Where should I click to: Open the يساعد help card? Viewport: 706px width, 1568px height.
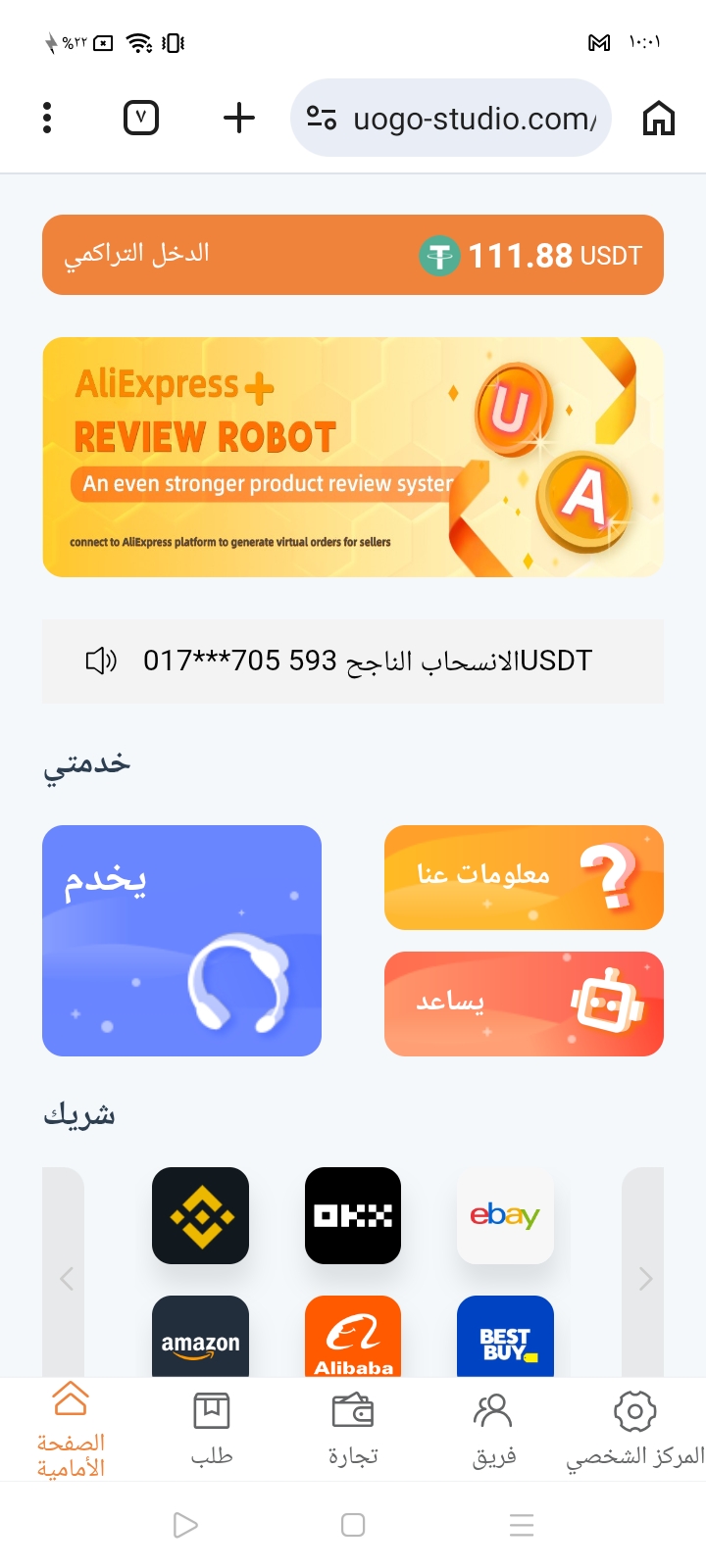(x=524, y=1004)
